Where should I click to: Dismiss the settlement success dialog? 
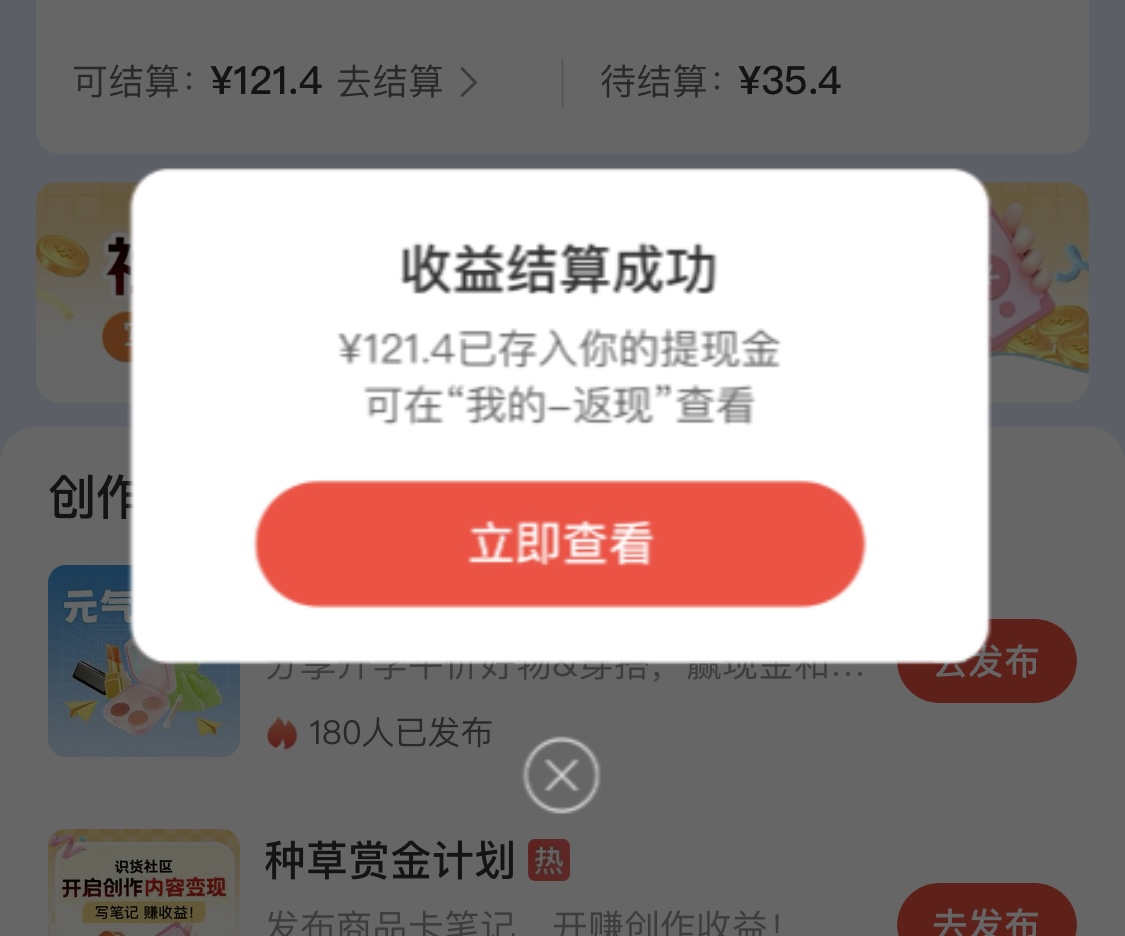pos(561,775)
